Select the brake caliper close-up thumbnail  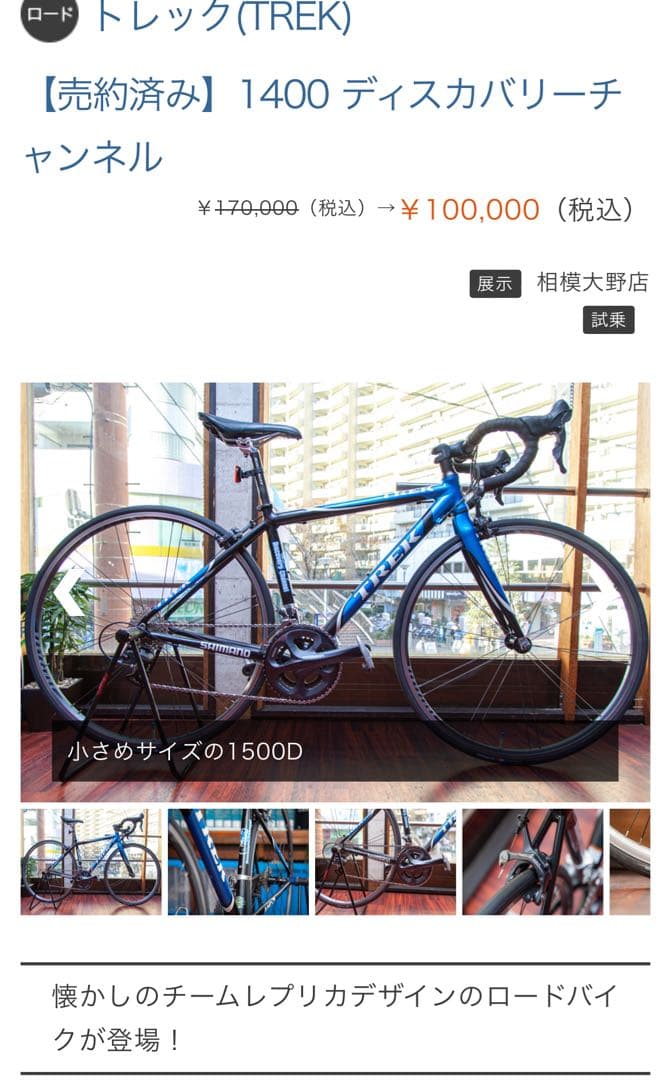click(532, 862)
